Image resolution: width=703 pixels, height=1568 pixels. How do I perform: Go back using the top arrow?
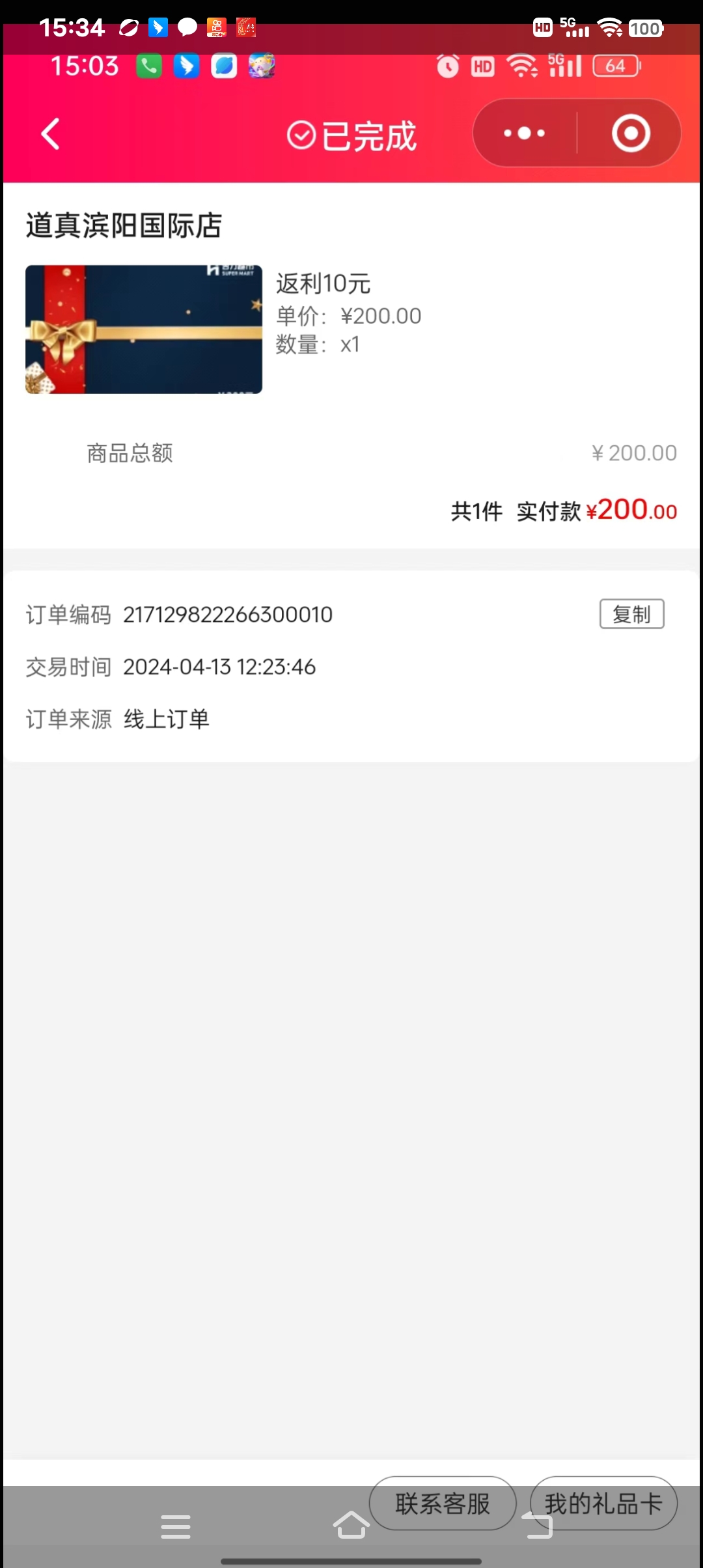click(x=51, y=134)
